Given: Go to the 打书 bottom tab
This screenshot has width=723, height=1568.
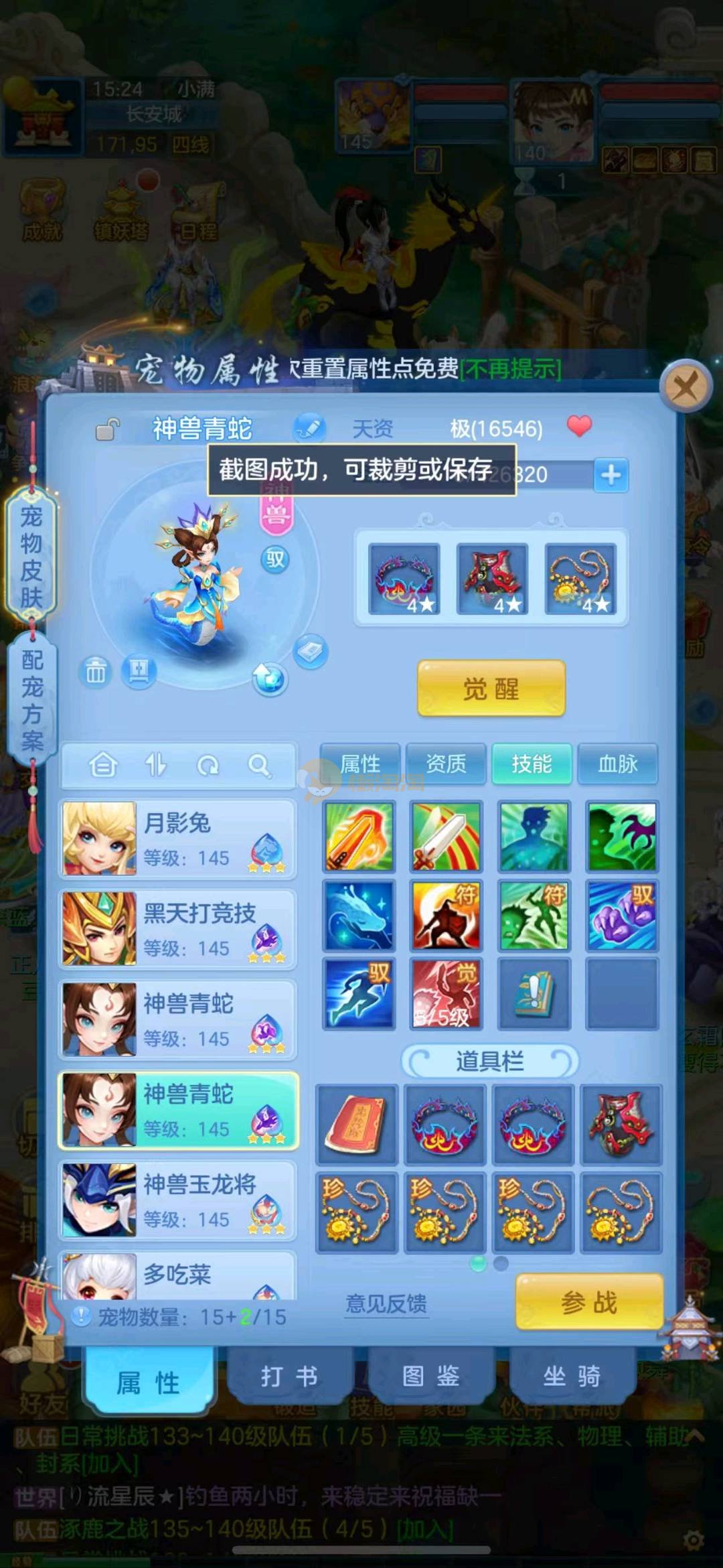Looking at the screenshot, I should [x=289, y=1377].
